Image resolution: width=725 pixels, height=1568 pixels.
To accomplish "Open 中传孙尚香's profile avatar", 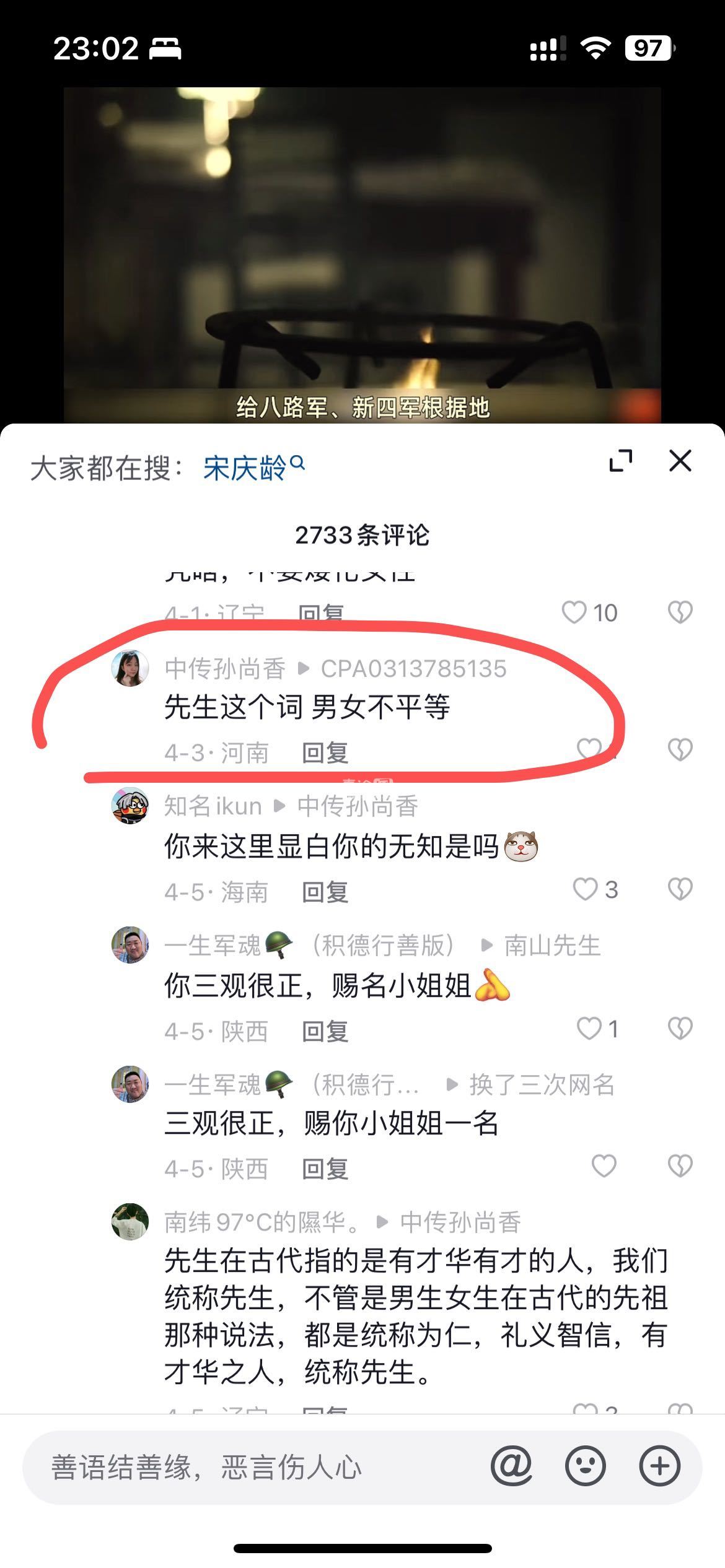I will pyautogui.click(x=130, y=668).
